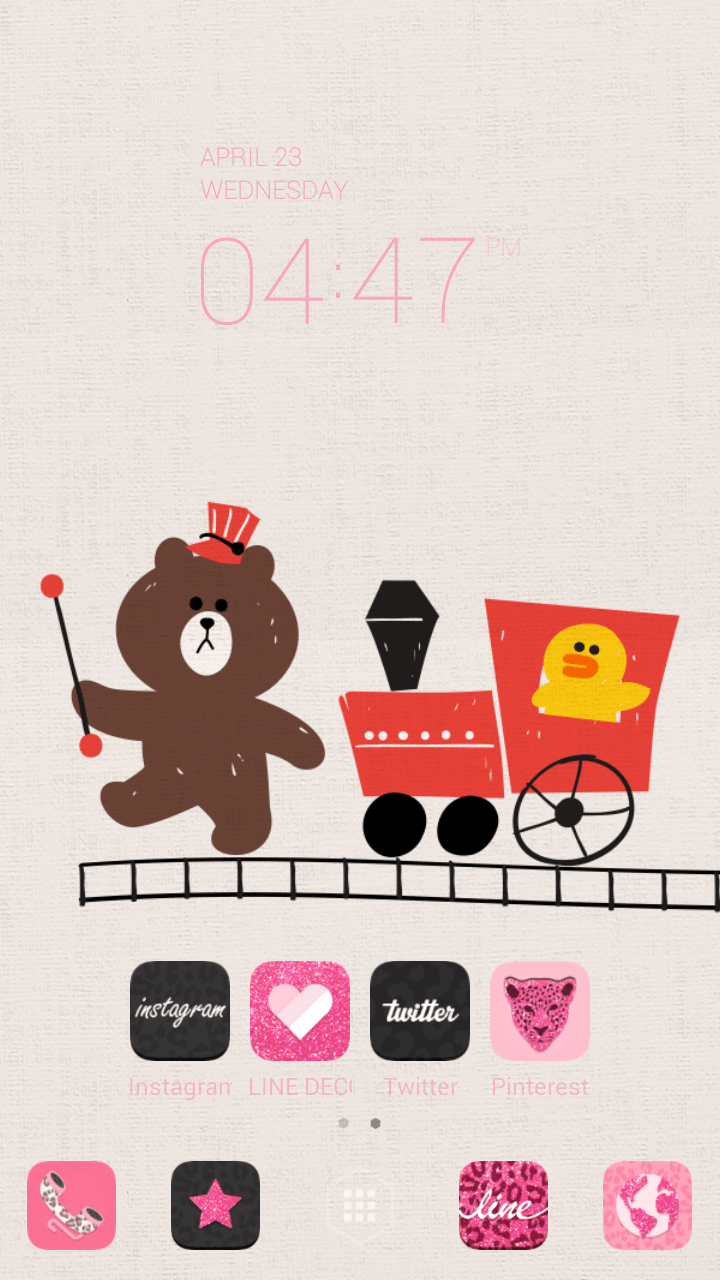
Task: Open the Instagram app
Action: pyautogui.click(x=180, y=1010)
